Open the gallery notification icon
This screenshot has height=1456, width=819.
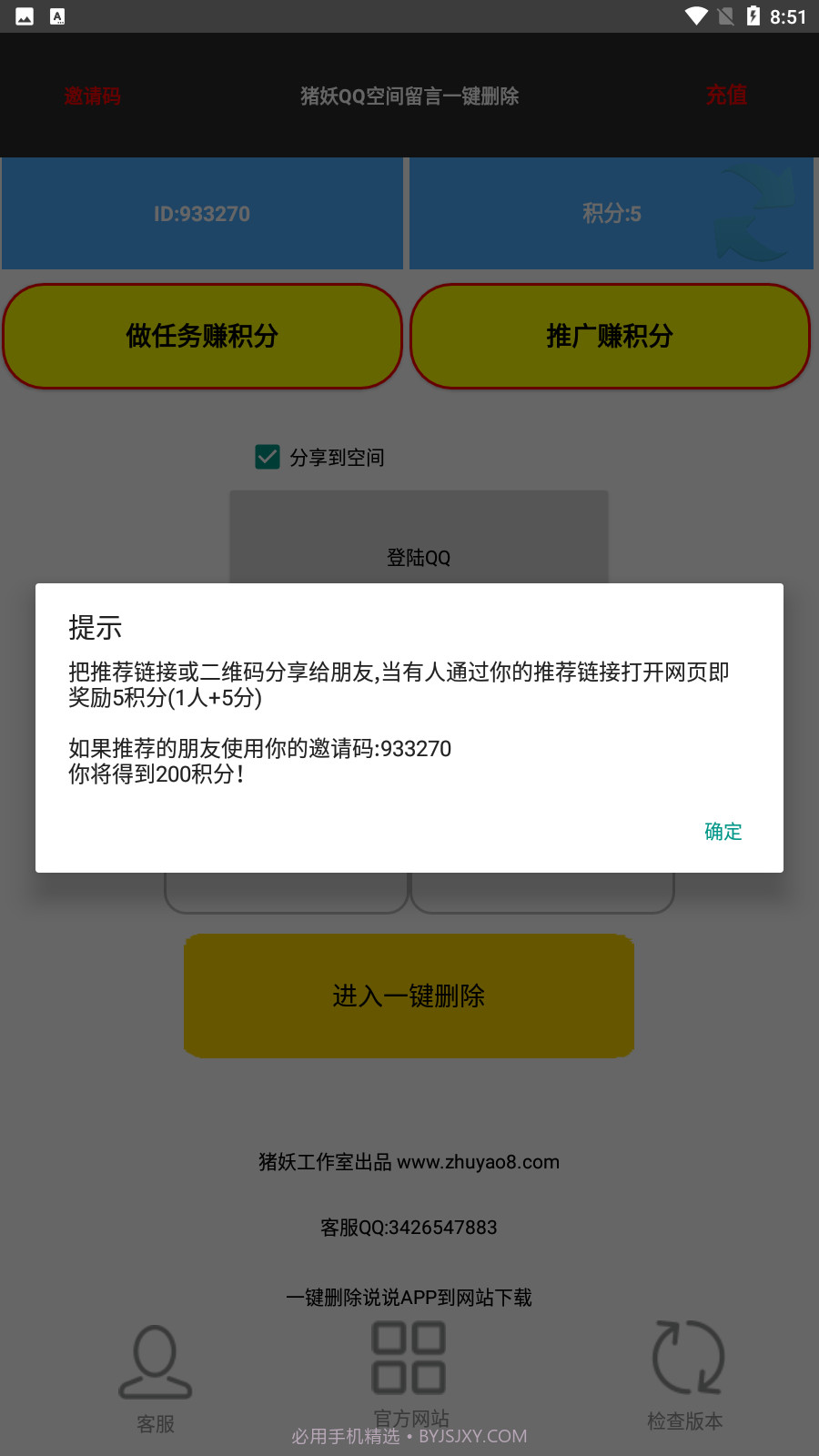point(24,15)
